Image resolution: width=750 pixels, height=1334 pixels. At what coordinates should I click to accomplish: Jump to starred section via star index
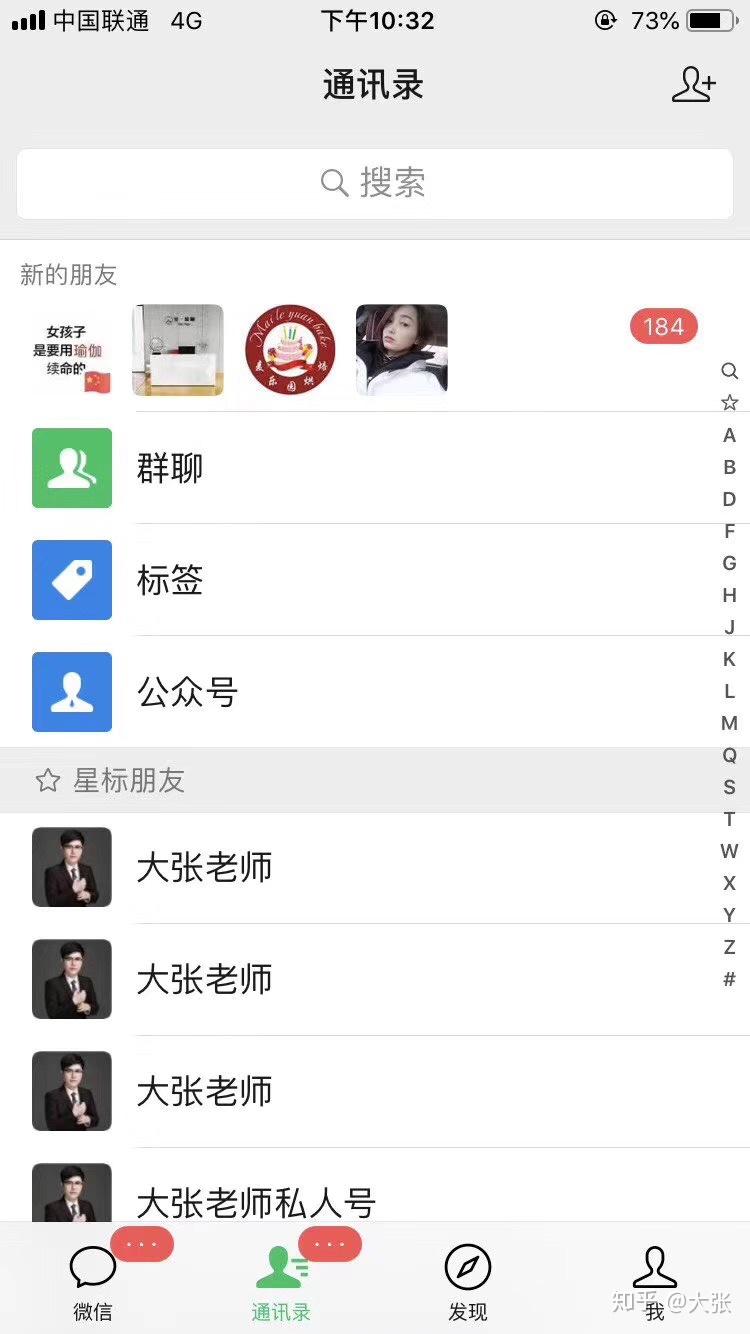tap(729, 403)
